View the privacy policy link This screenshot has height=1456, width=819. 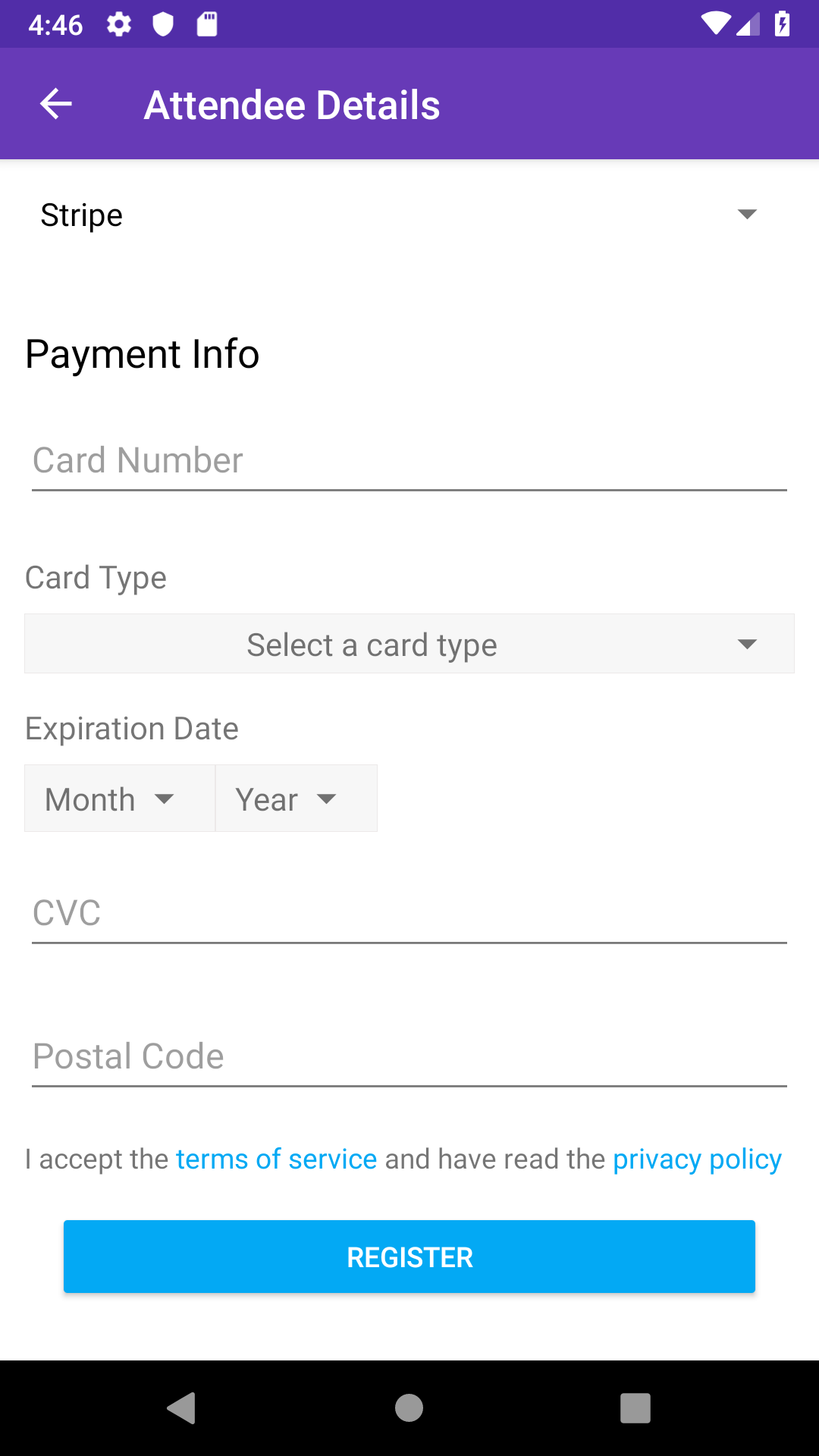pos(697,1159)
